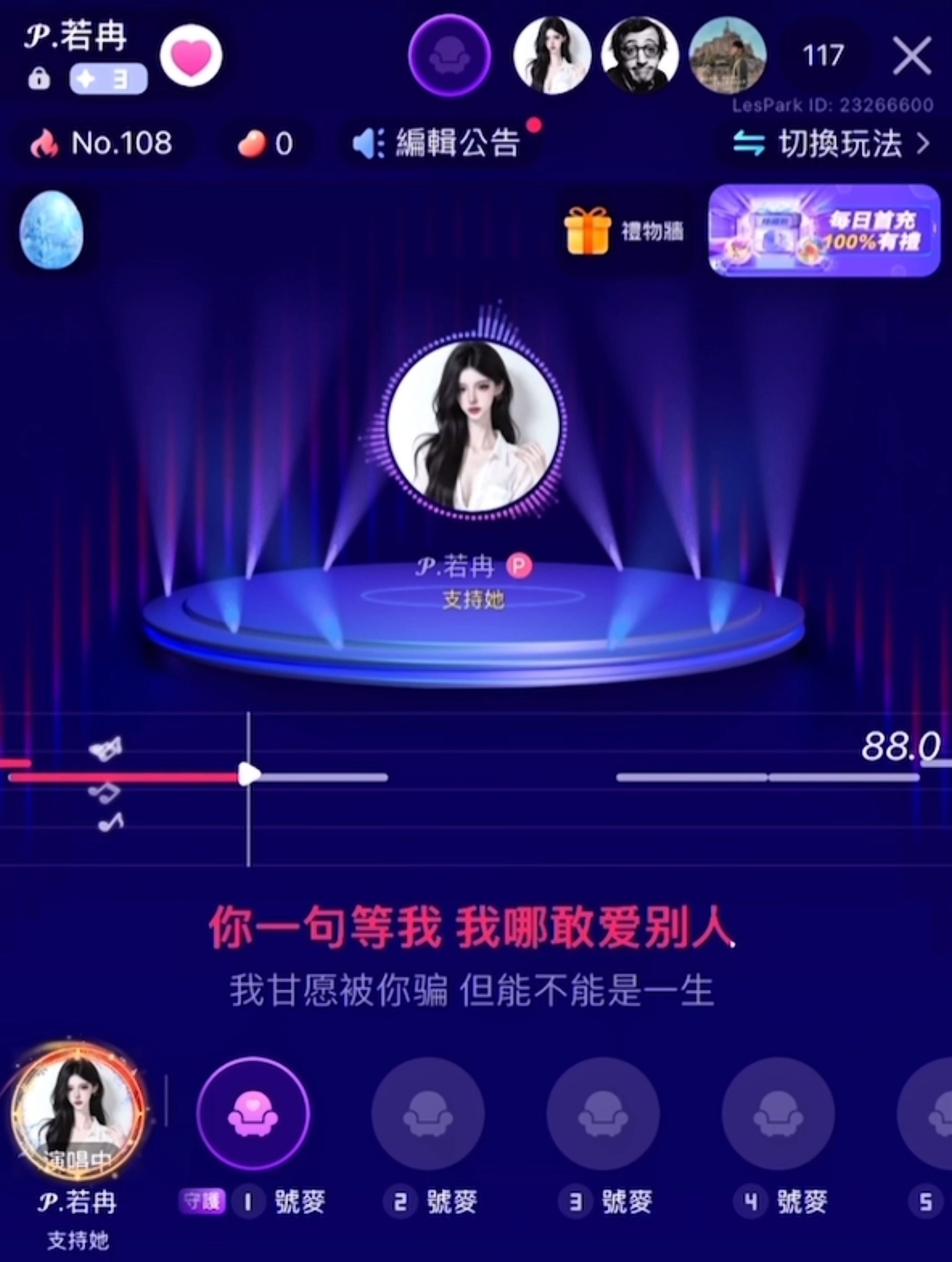Open the glasses man viewer avatar
952x1262 pixels.
(x=640, y=56)
